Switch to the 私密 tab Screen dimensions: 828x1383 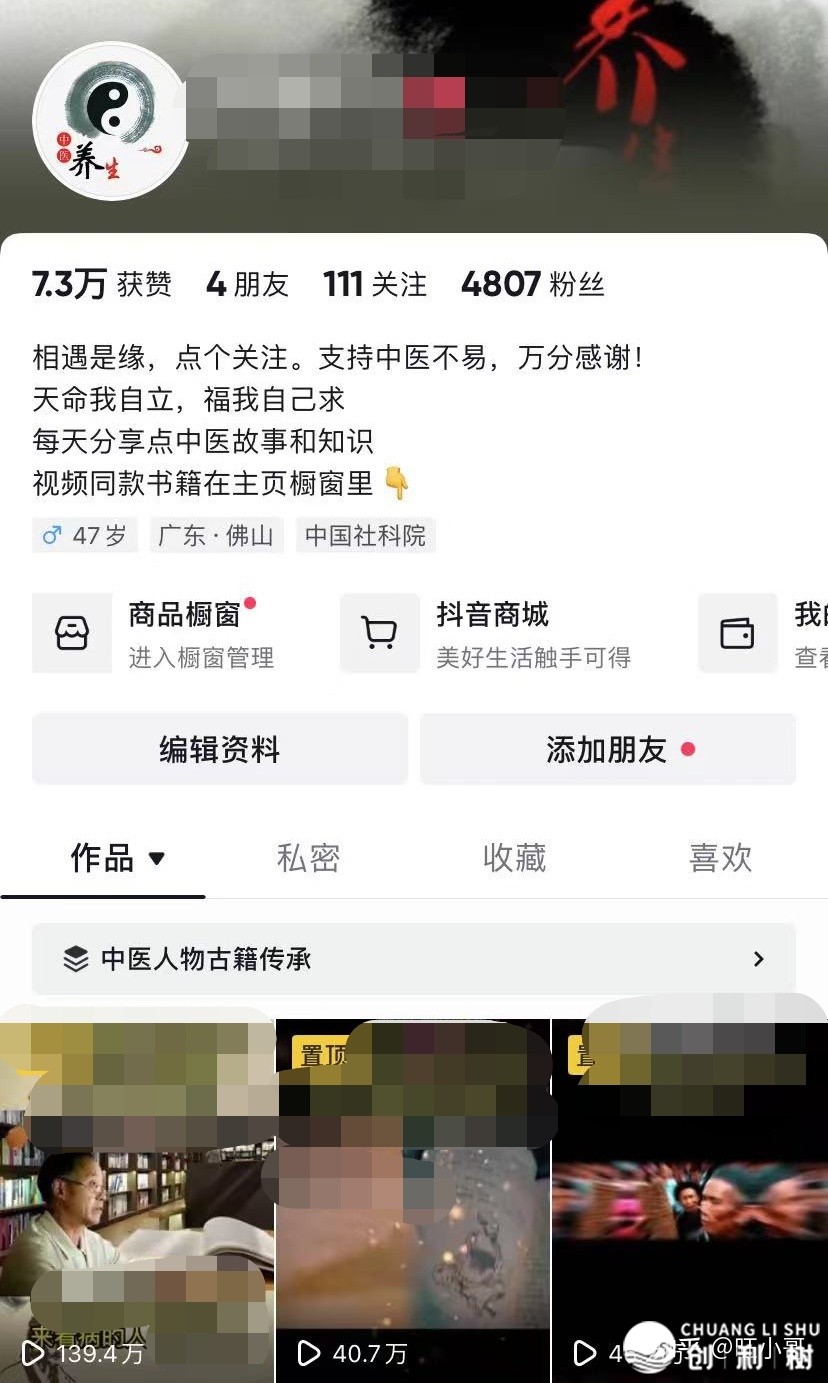[x=308, y=858]
